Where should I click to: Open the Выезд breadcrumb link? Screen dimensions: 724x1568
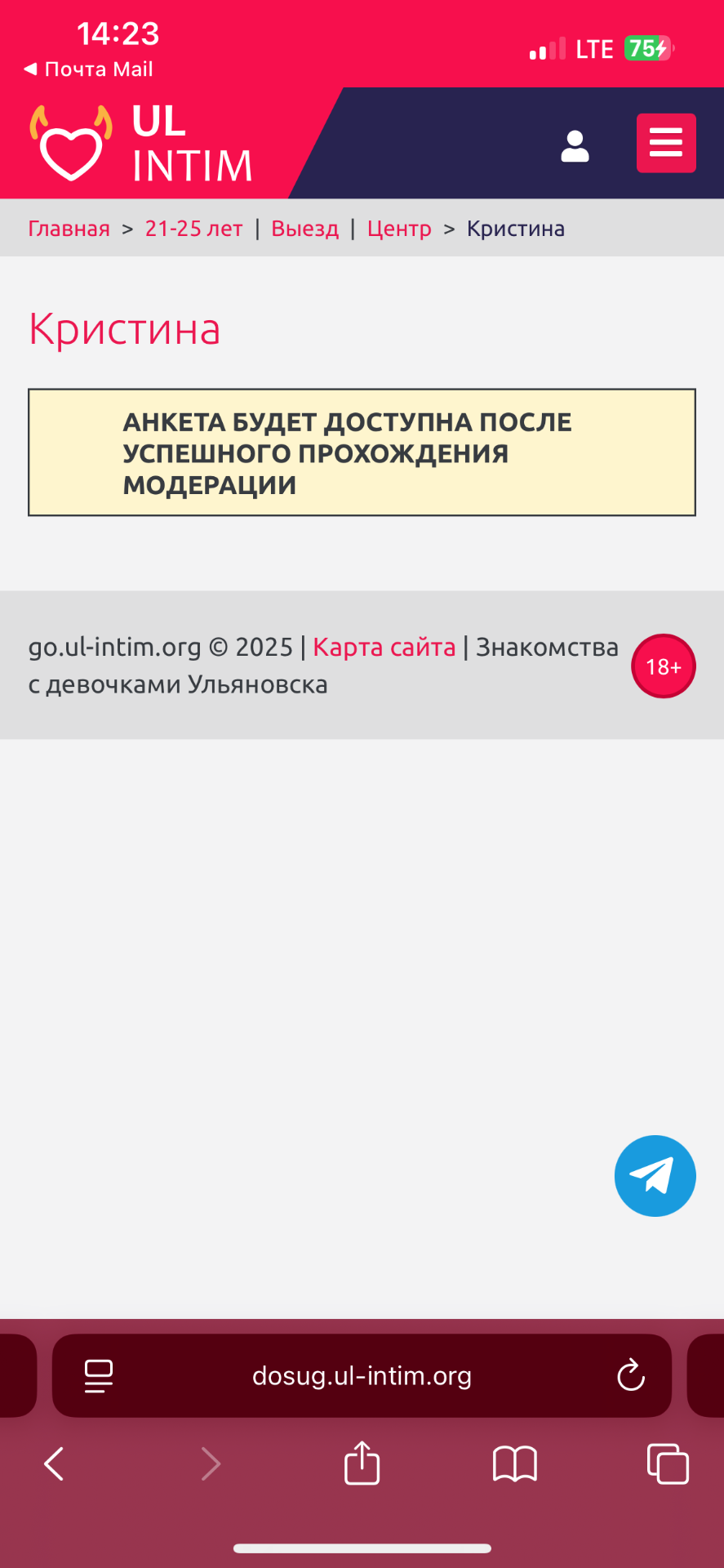(304, 229)
